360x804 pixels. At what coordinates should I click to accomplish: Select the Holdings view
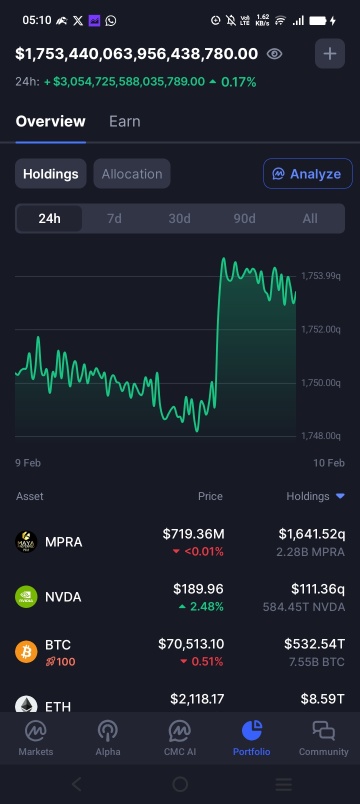(x=51, y=174)
